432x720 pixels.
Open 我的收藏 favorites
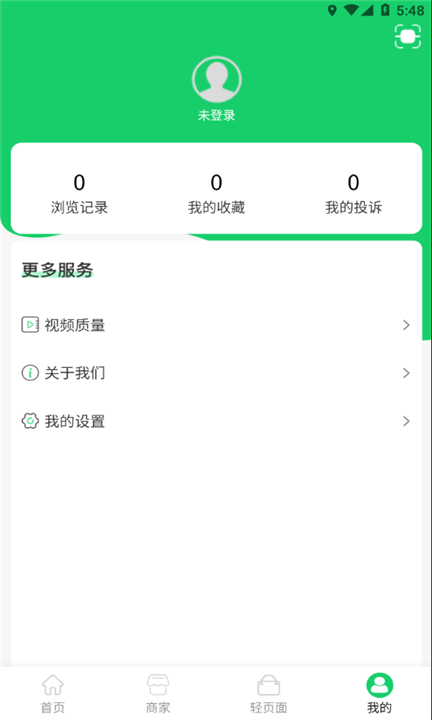click(216, 195)
